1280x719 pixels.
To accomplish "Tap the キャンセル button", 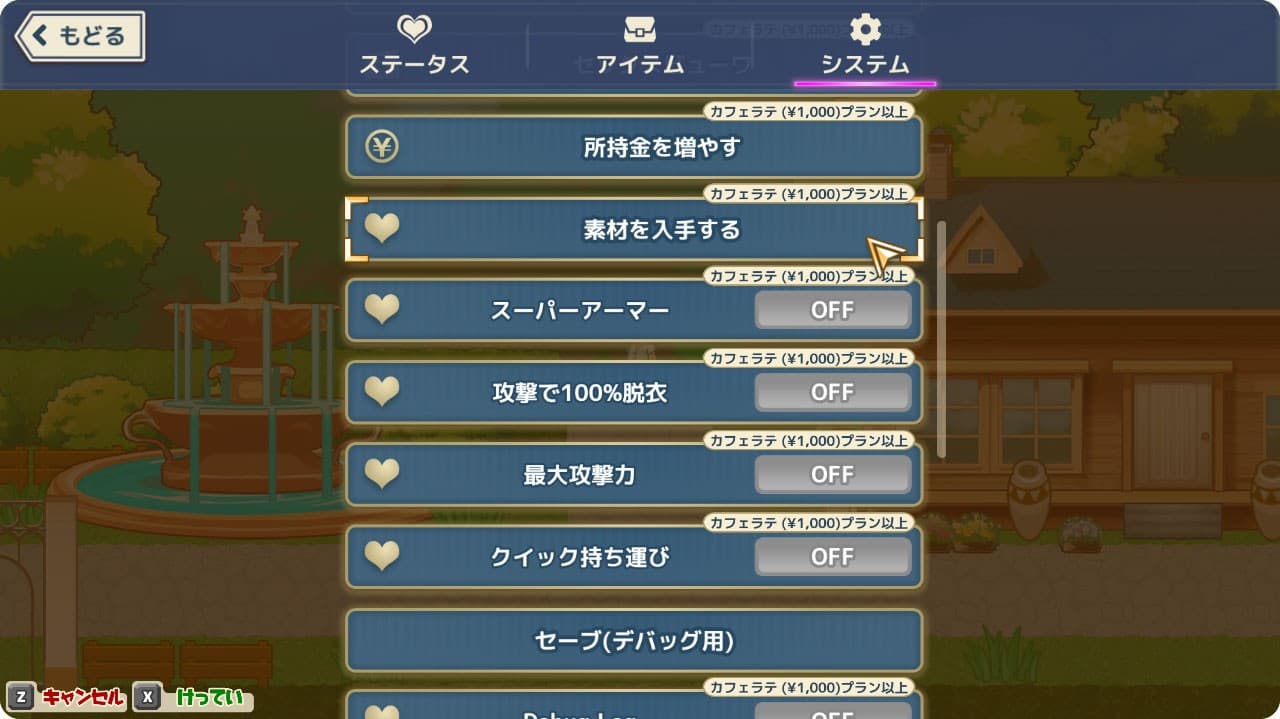I will [68, 697].
